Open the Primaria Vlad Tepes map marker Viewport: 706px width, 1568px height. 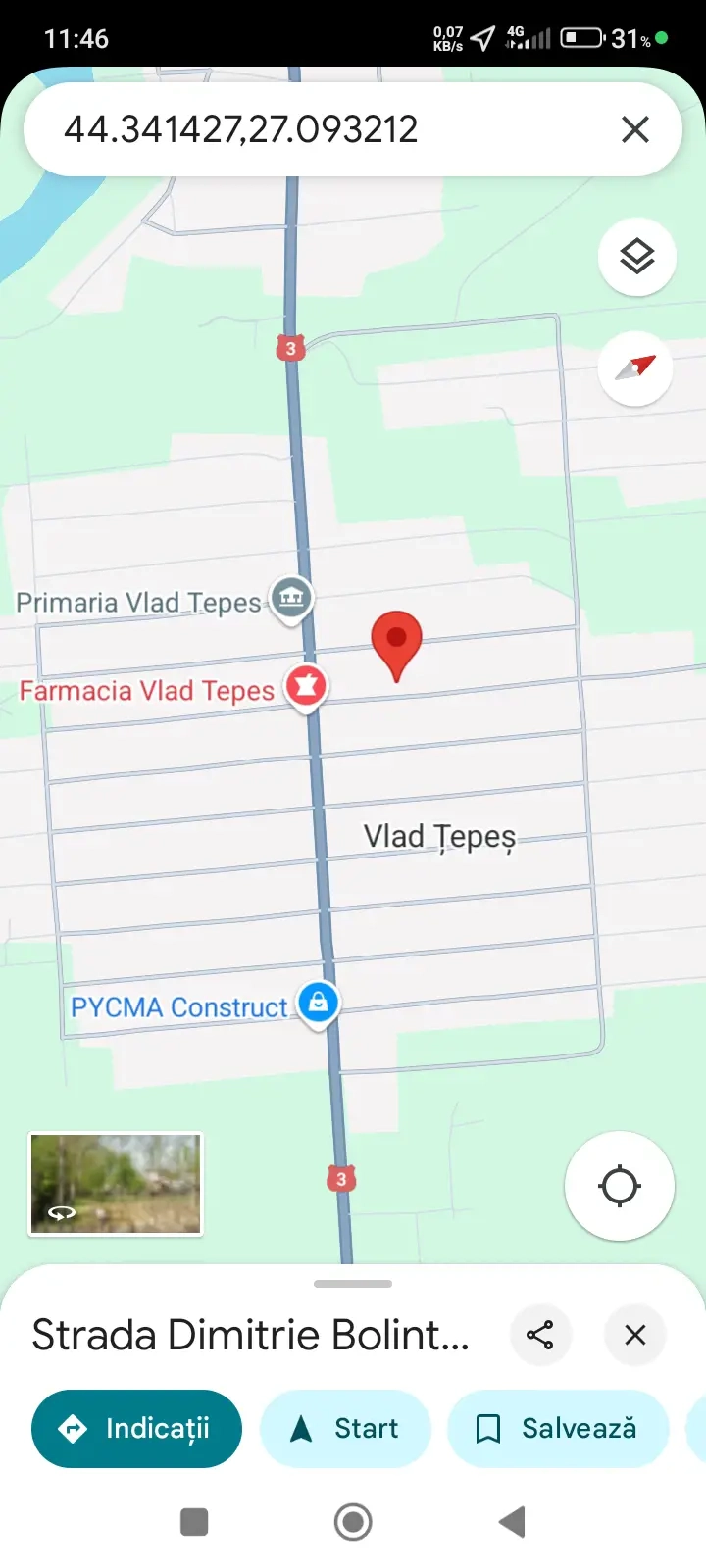click(291, 598)
